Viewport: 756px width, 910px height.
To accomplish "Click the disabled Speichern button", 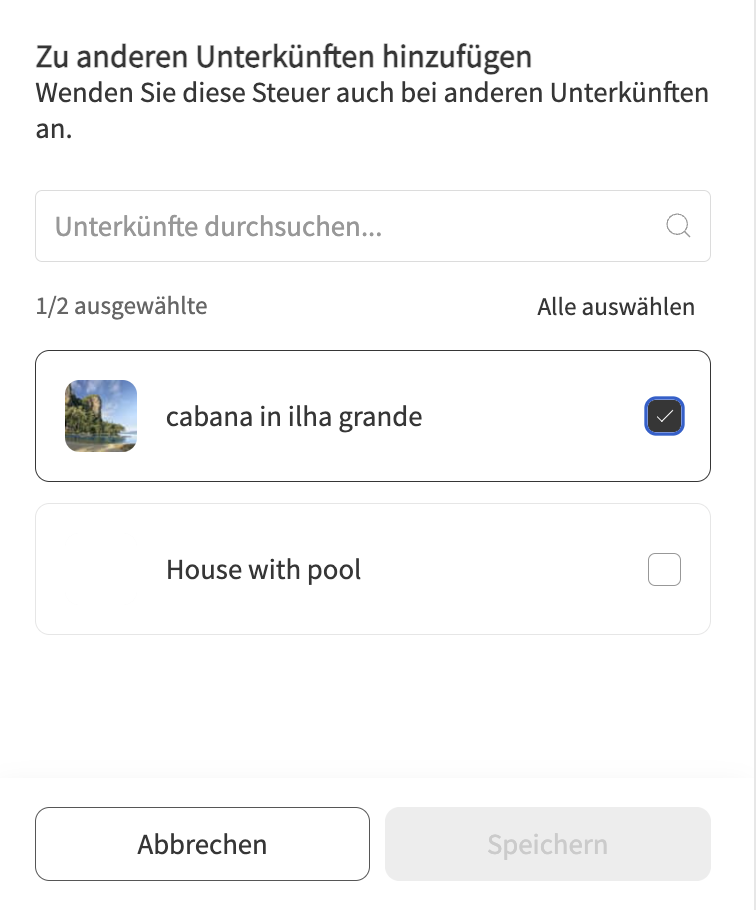I will point(547,844).
